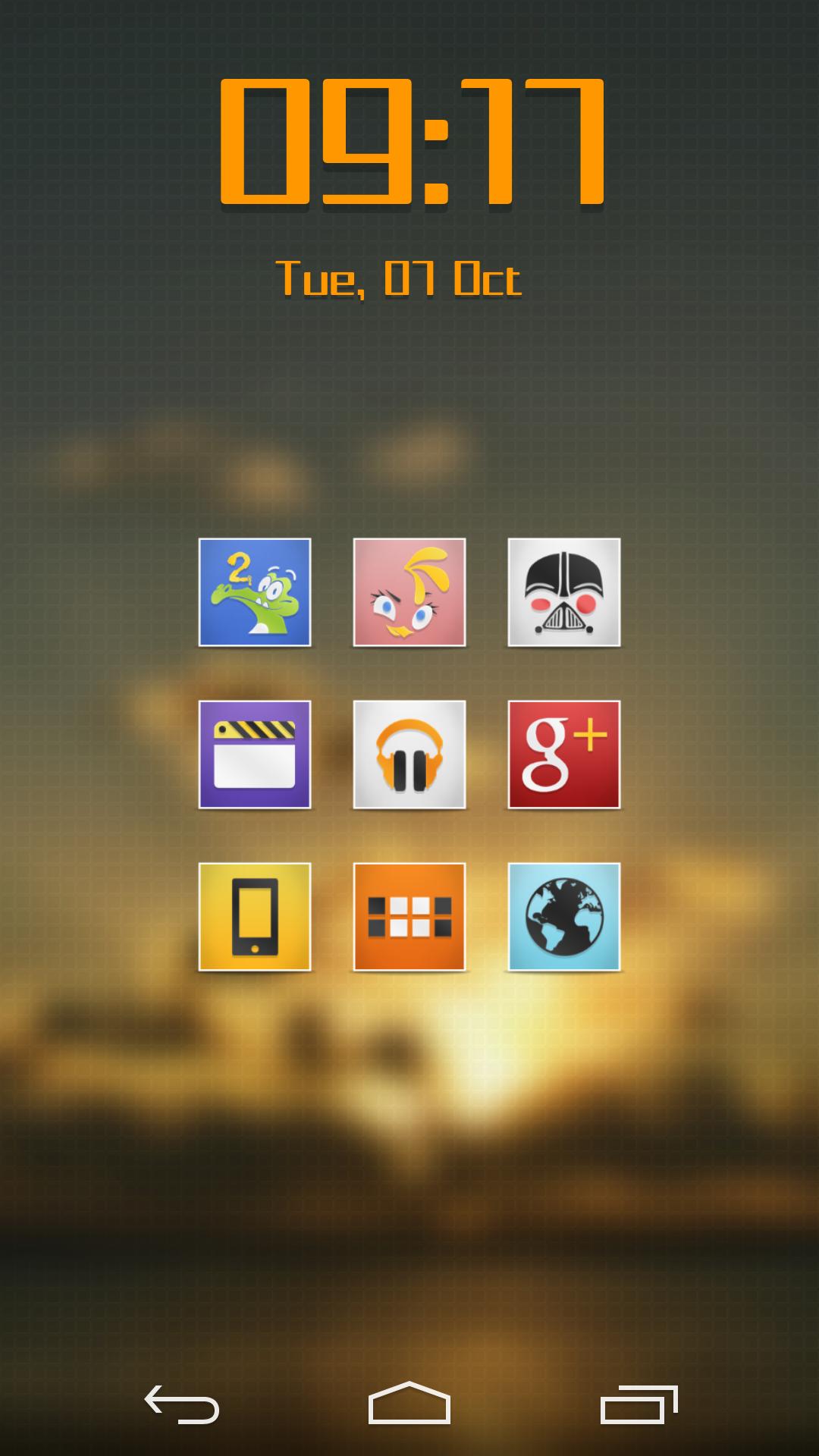Tap the home button in navigation bar
The height and width of the screenshot is (1456, 819).
(409, 1403)
